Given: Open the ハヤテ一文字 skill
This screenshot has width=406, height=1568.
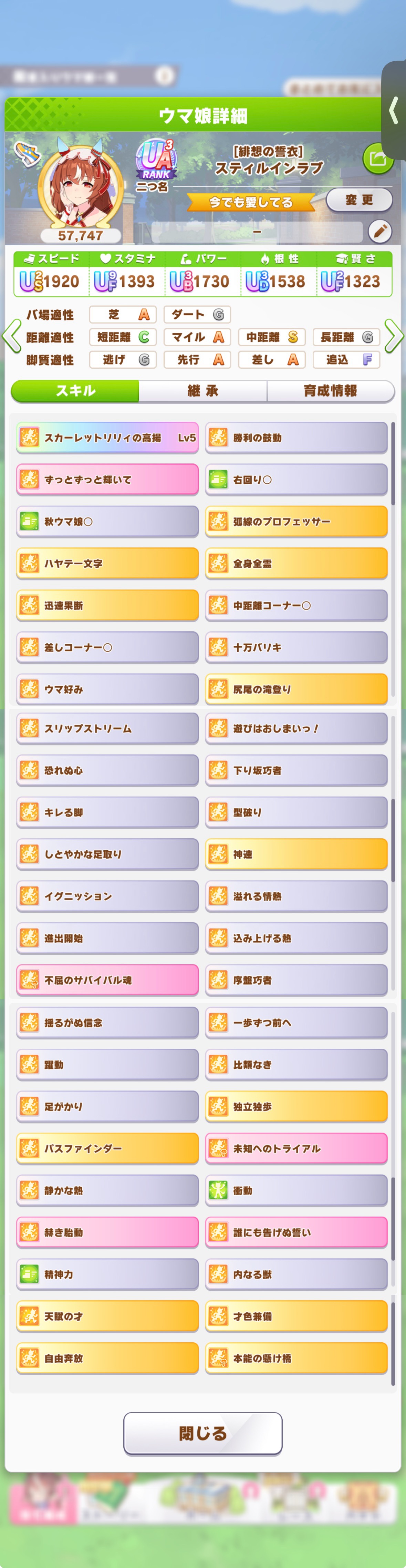Looking at the screenshot, I should coord(107,564).
